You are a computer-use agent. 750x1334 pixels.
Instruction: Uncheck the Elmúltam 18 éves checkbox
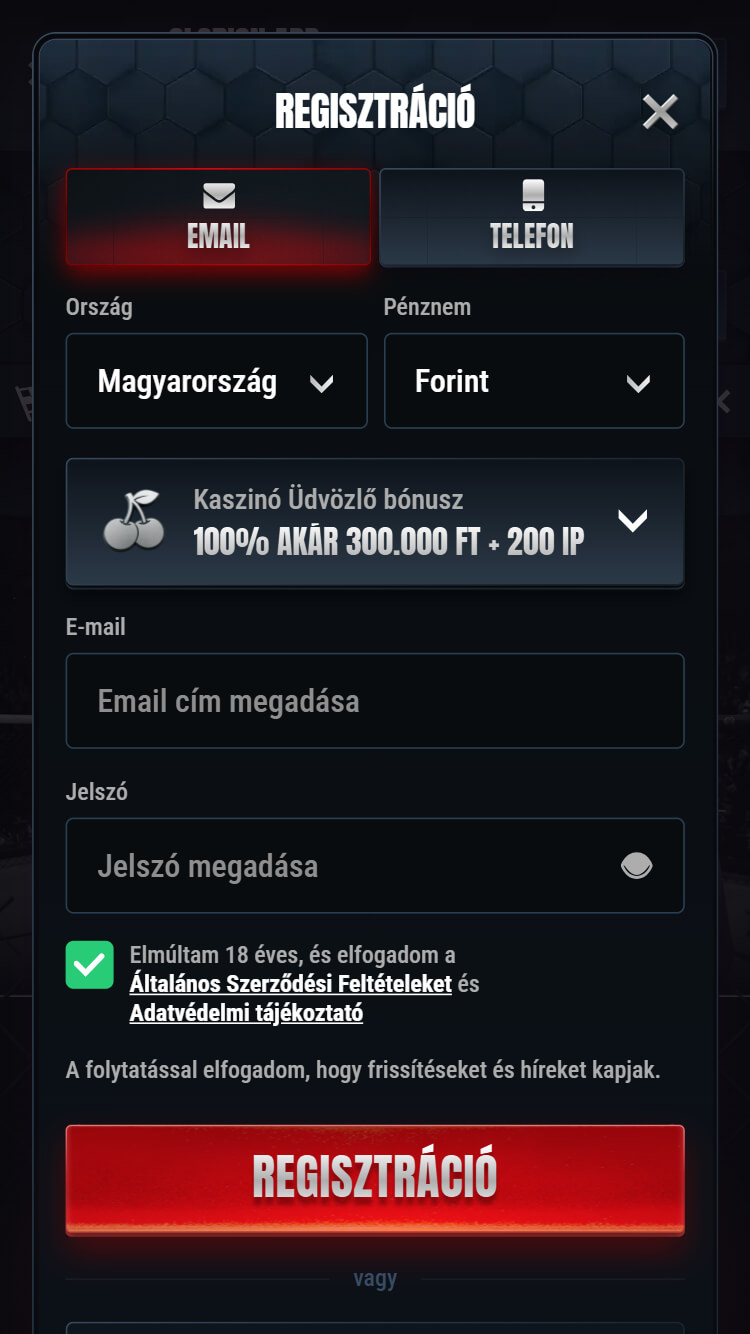click(90, 965)
